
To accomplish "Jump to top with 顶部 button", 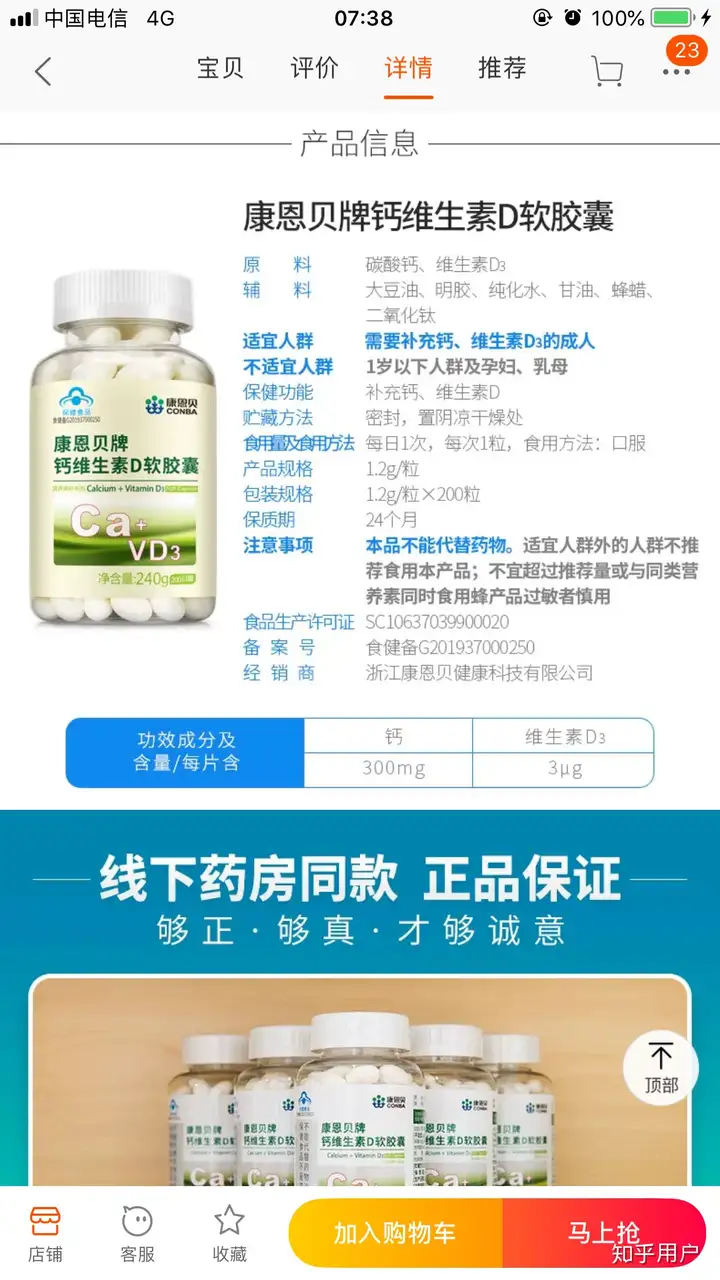I will pos(661,1067).
